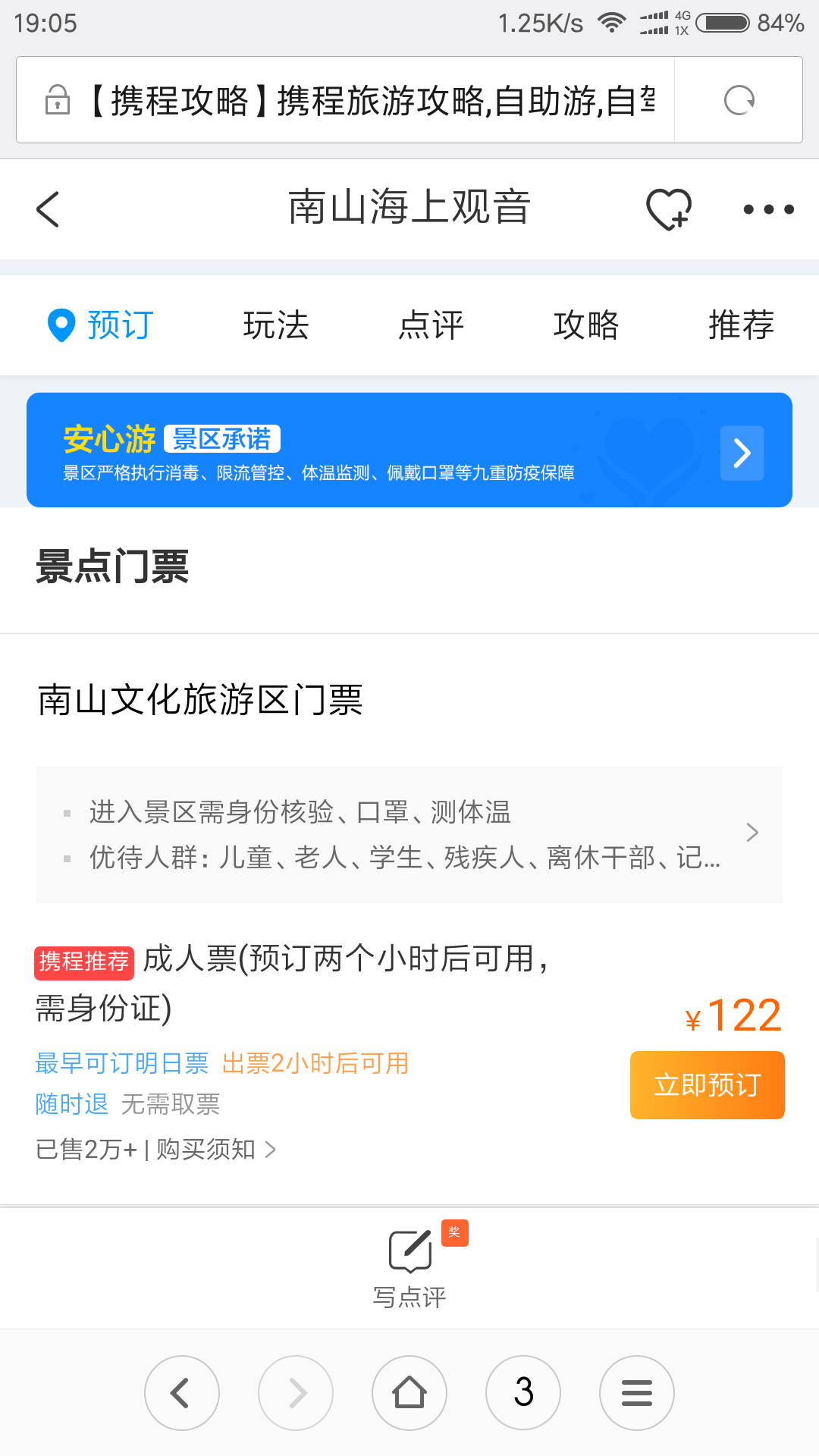
Task: Go back using browser back button
Action: (182, 1393)
